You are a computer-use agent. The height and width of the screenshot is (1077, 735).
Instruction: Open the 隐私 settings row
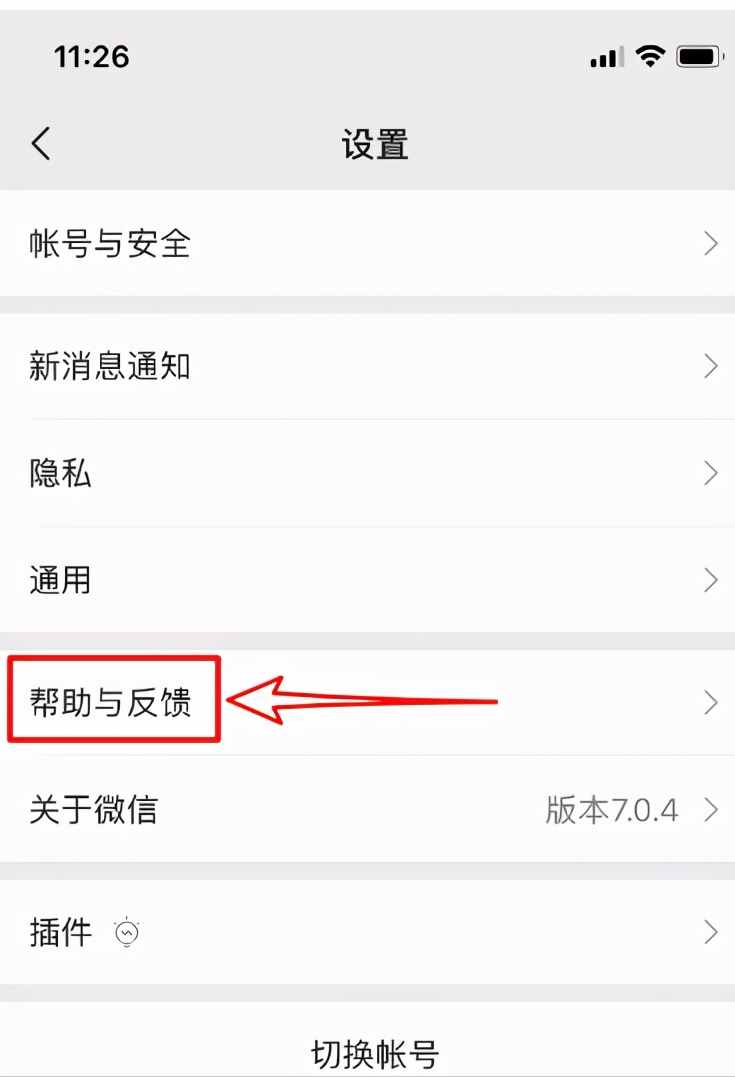[367, 473]
